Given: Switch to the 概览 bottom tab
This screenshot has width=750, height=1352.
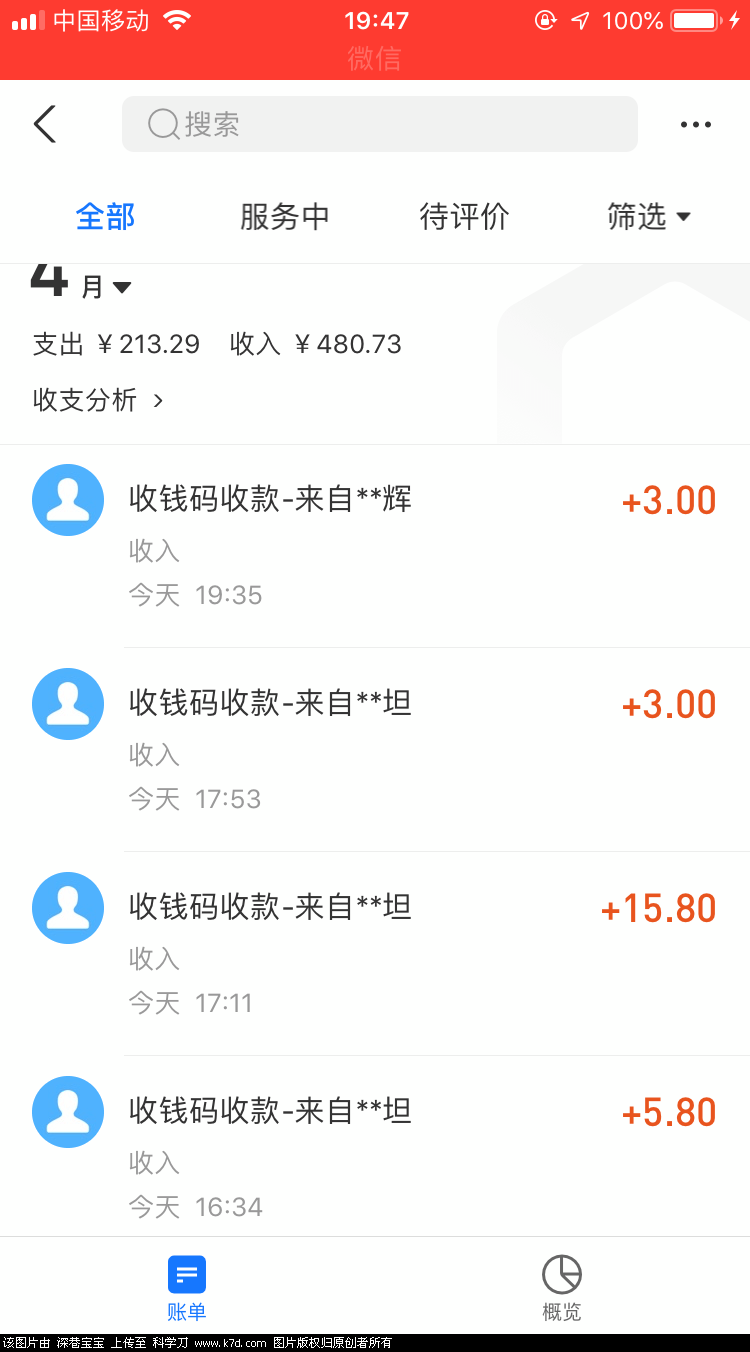Looking at the screenshot, I should click(562, 1288).
